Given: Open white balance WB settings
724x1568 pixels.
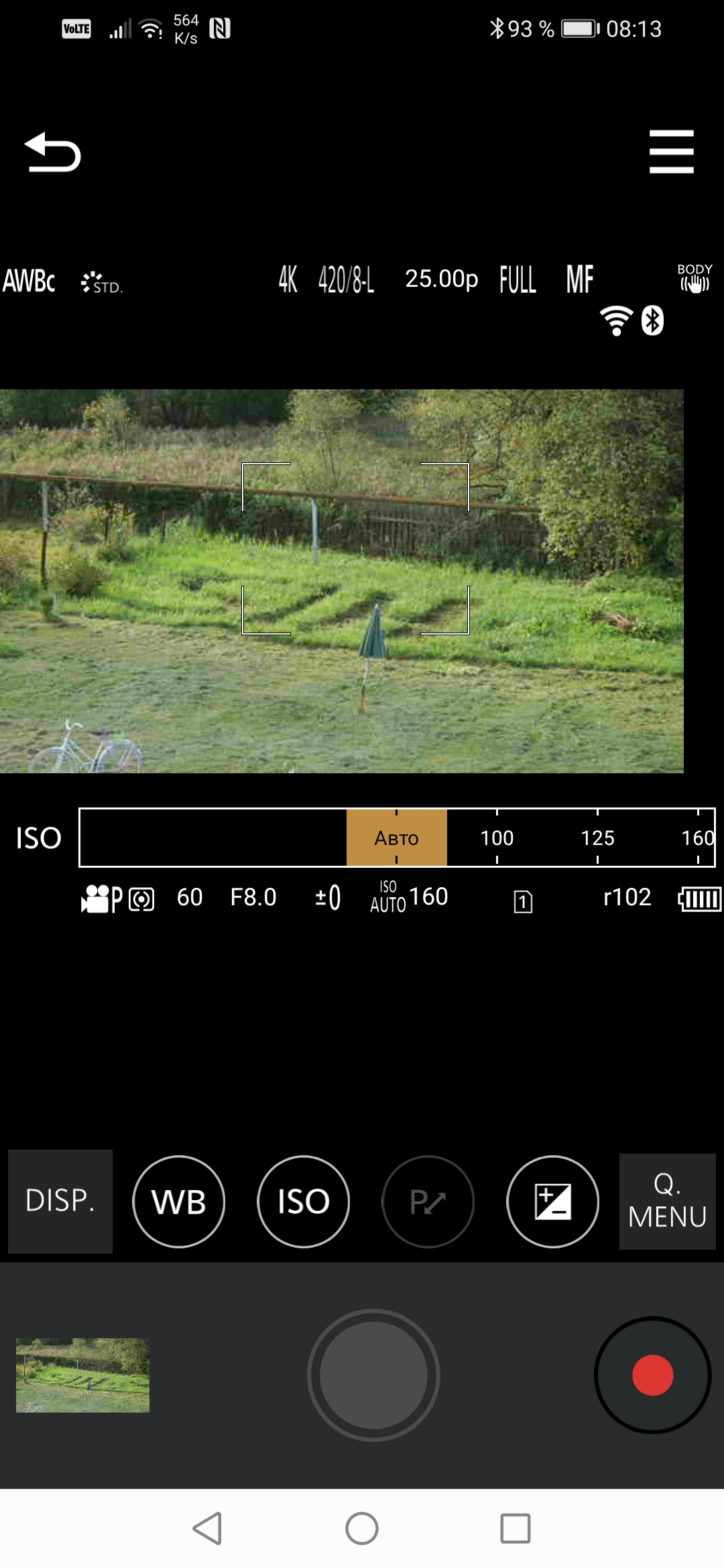Looking at the screenshot, I should (x=179, y=1201).
